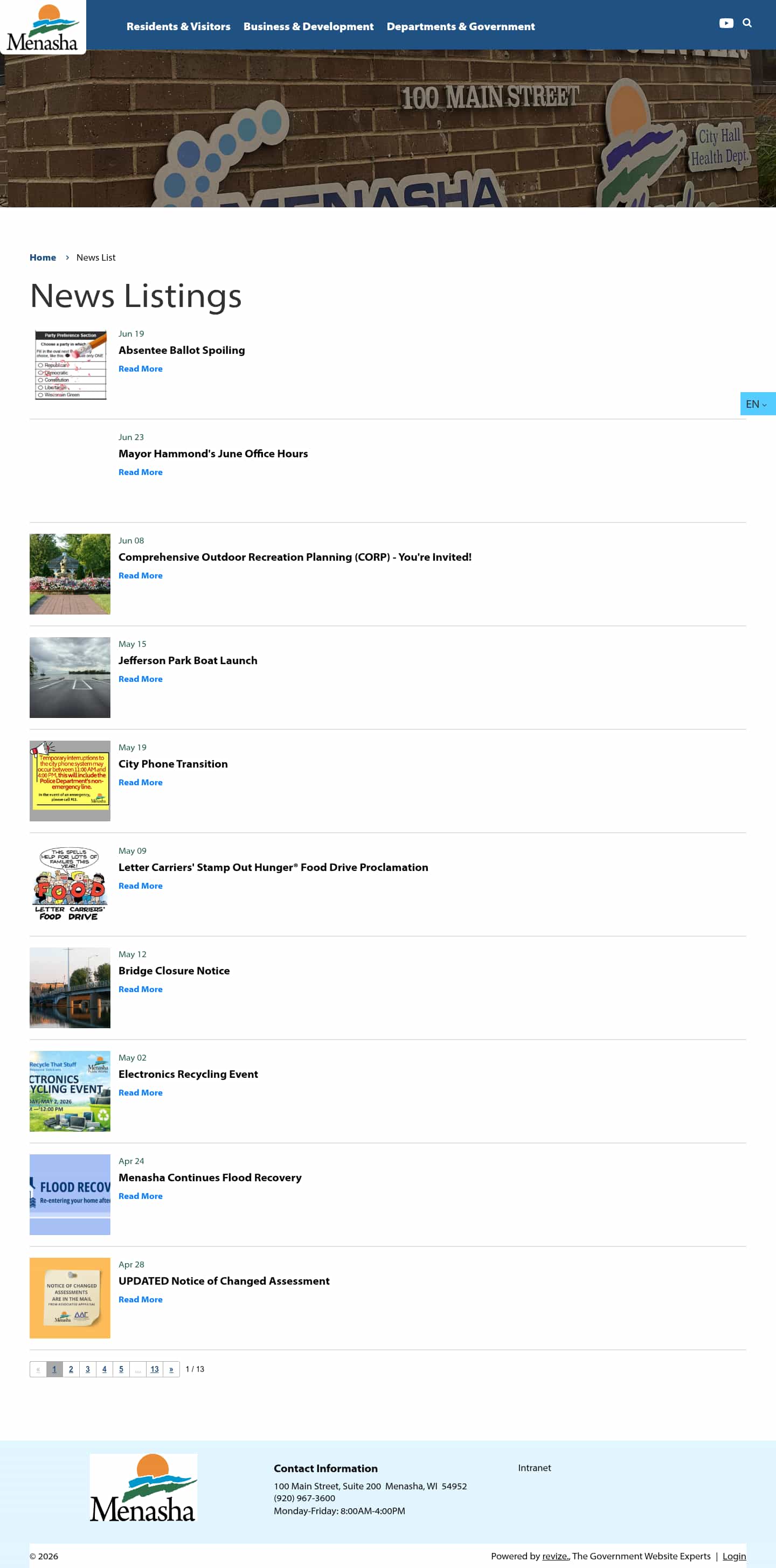Open Mayor Hammond's June Office Hours article
Viewport: 776px width, 1568px height.
coord(212,454)
